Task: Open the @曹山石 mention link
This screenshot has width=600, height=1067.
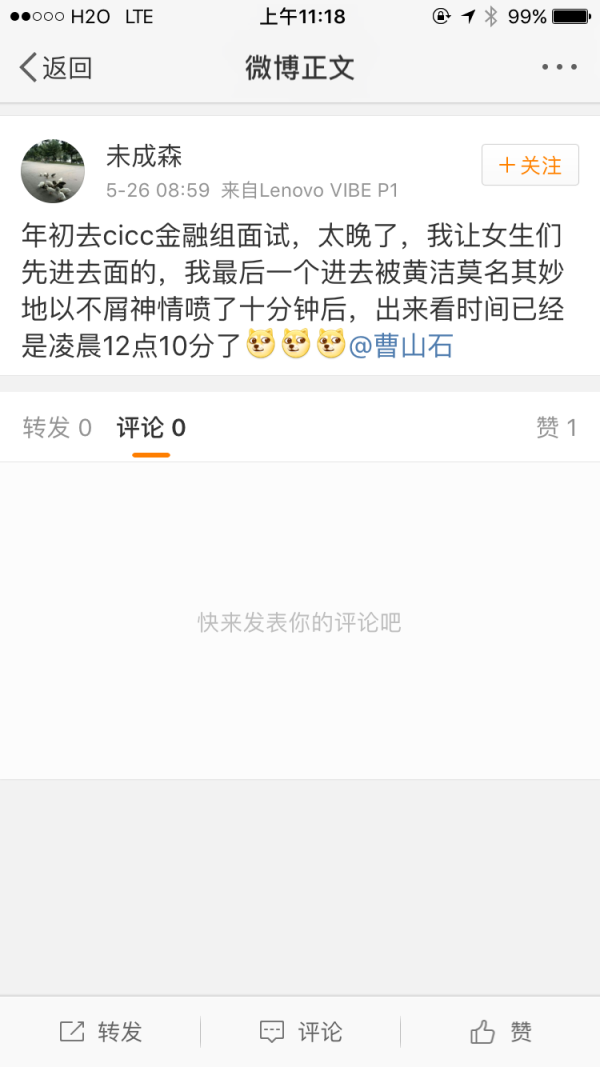Action: point(401,346)
